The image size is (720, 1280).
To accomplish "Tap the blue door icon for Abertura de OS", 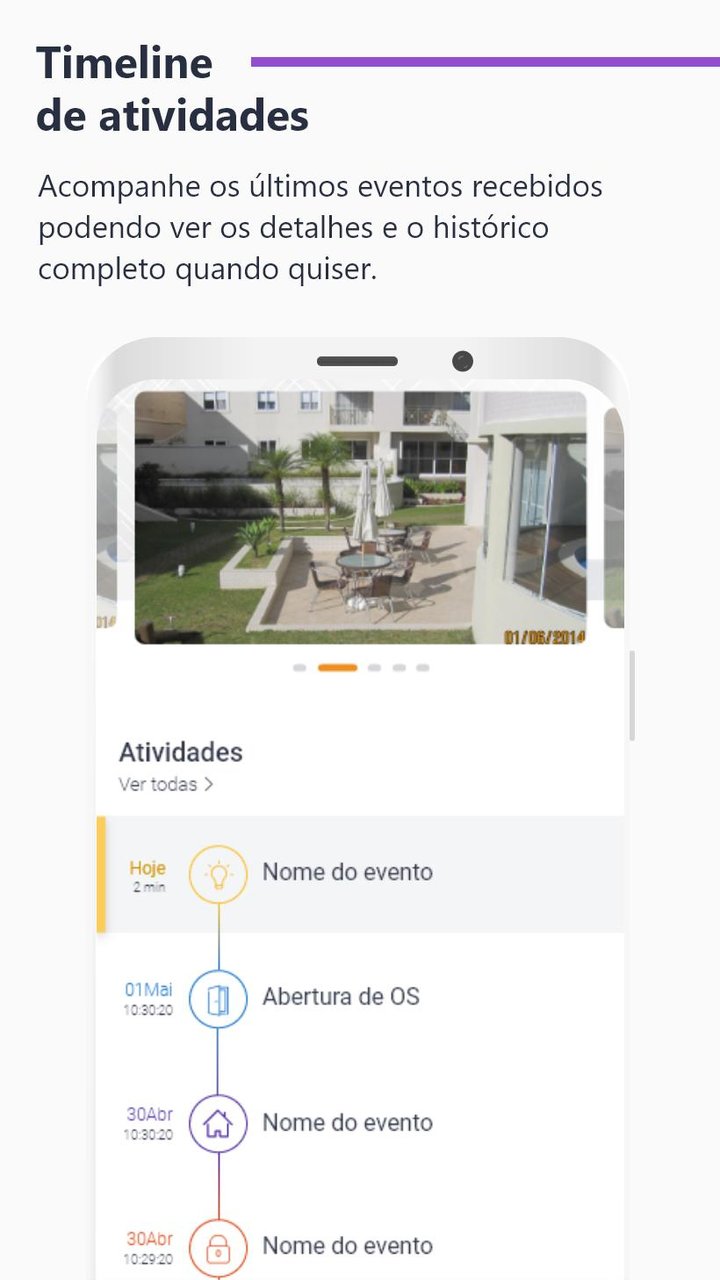I will 218,998.
